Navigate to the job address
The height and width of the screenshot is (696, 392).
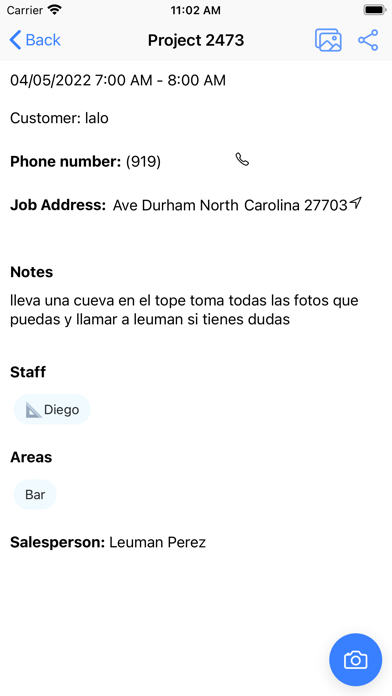[356, 203]
